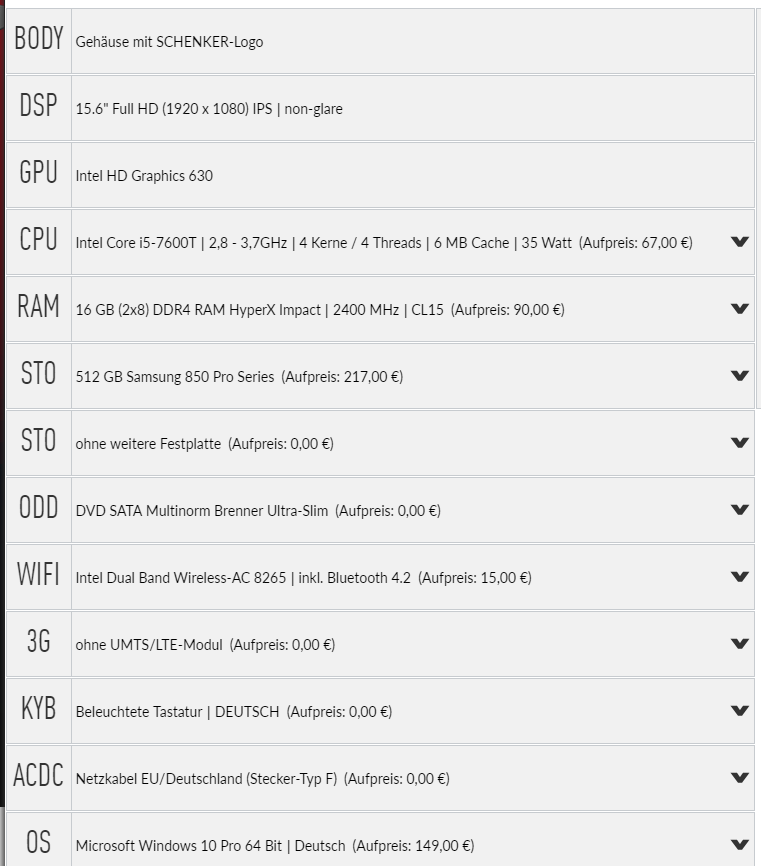Expand the ODD DVD Brenner dropdown
The image size is (761, 866).
click(x=739, y=510)
